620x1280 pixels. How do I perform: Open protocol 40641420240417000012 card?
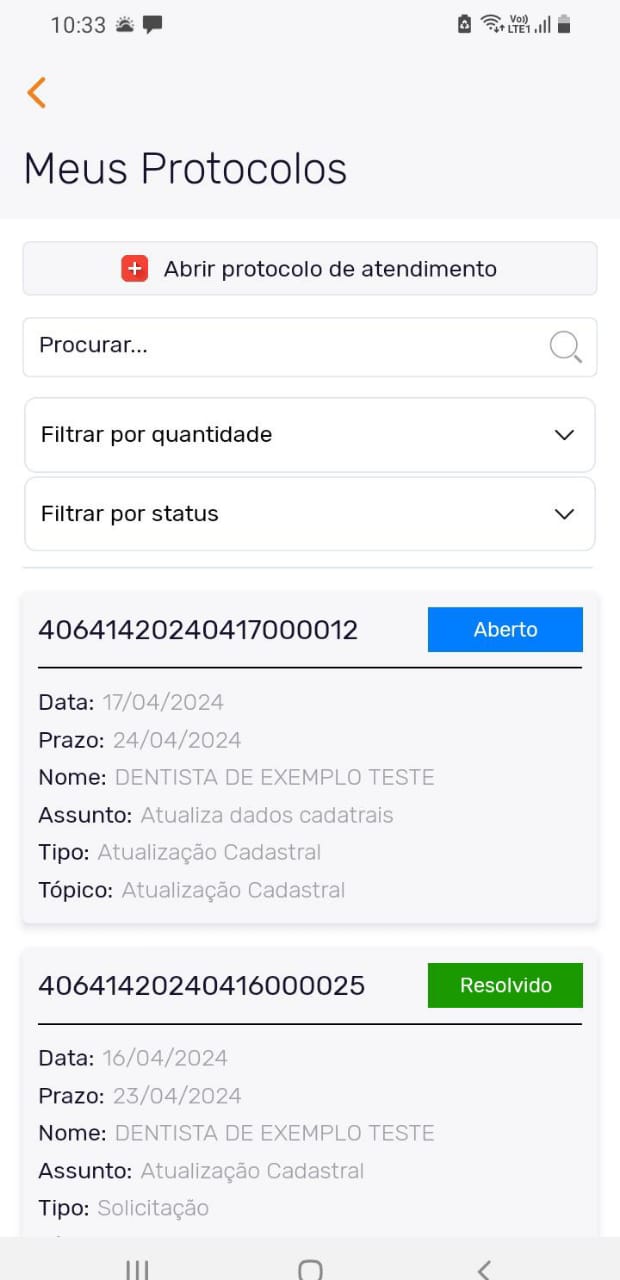[x=198, y=630]
